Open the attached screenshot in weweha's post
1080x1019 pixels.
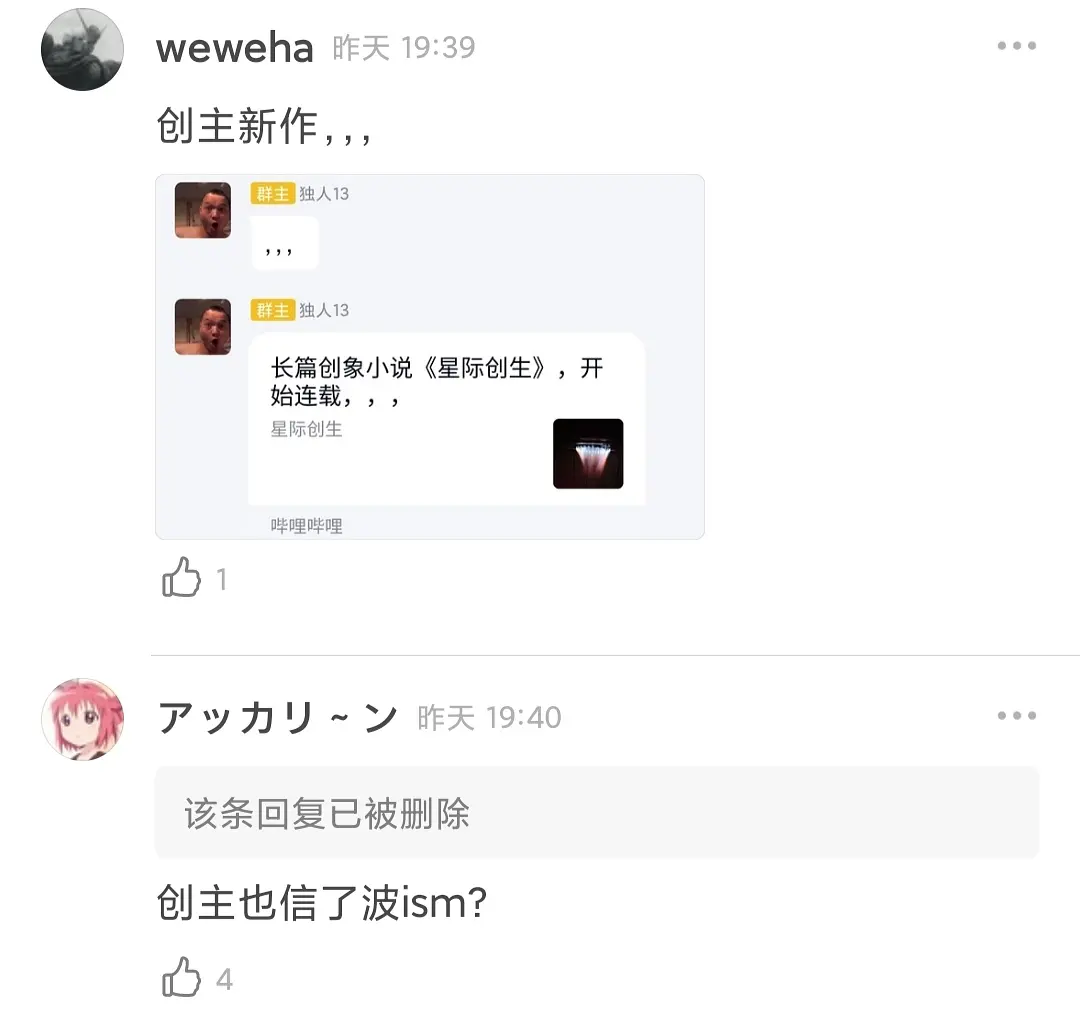point(430,357)
